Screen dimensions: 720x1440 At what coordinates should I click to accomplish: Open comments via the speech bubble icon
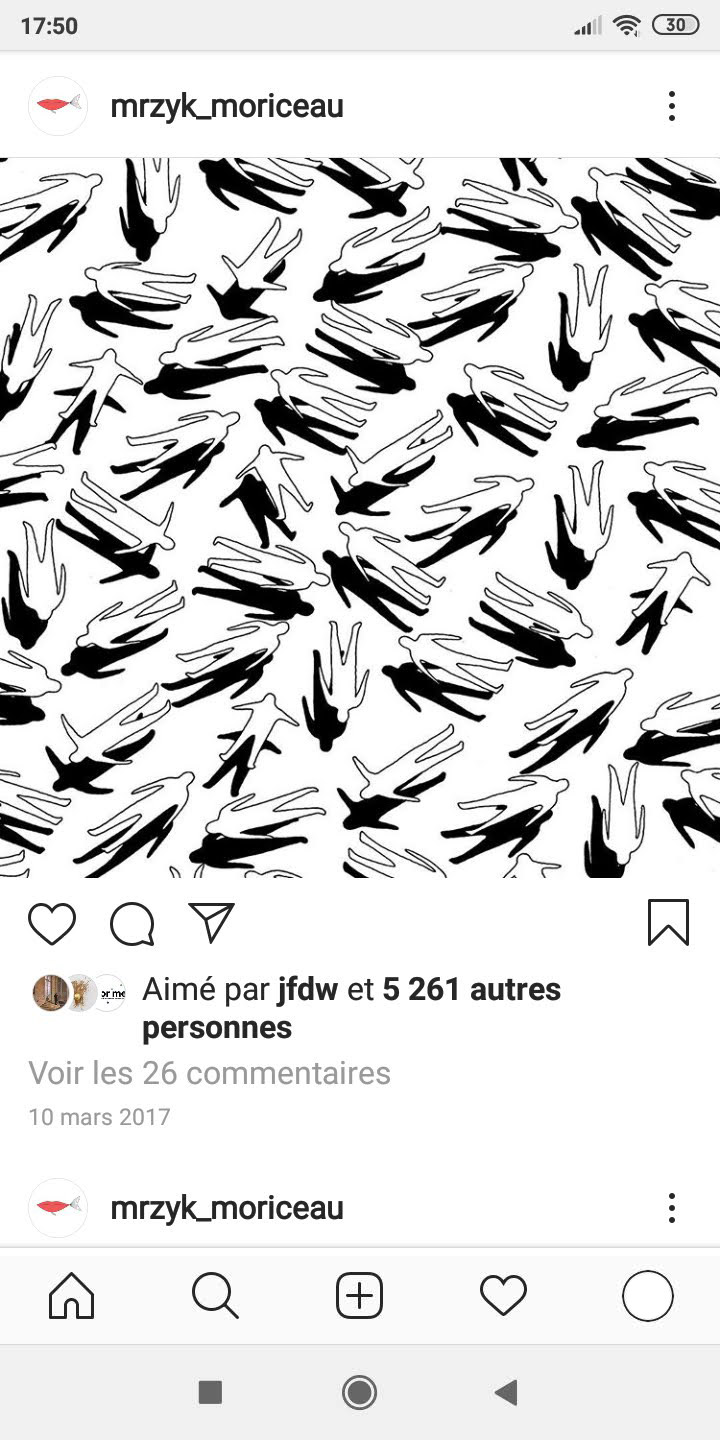pos(132,923)
